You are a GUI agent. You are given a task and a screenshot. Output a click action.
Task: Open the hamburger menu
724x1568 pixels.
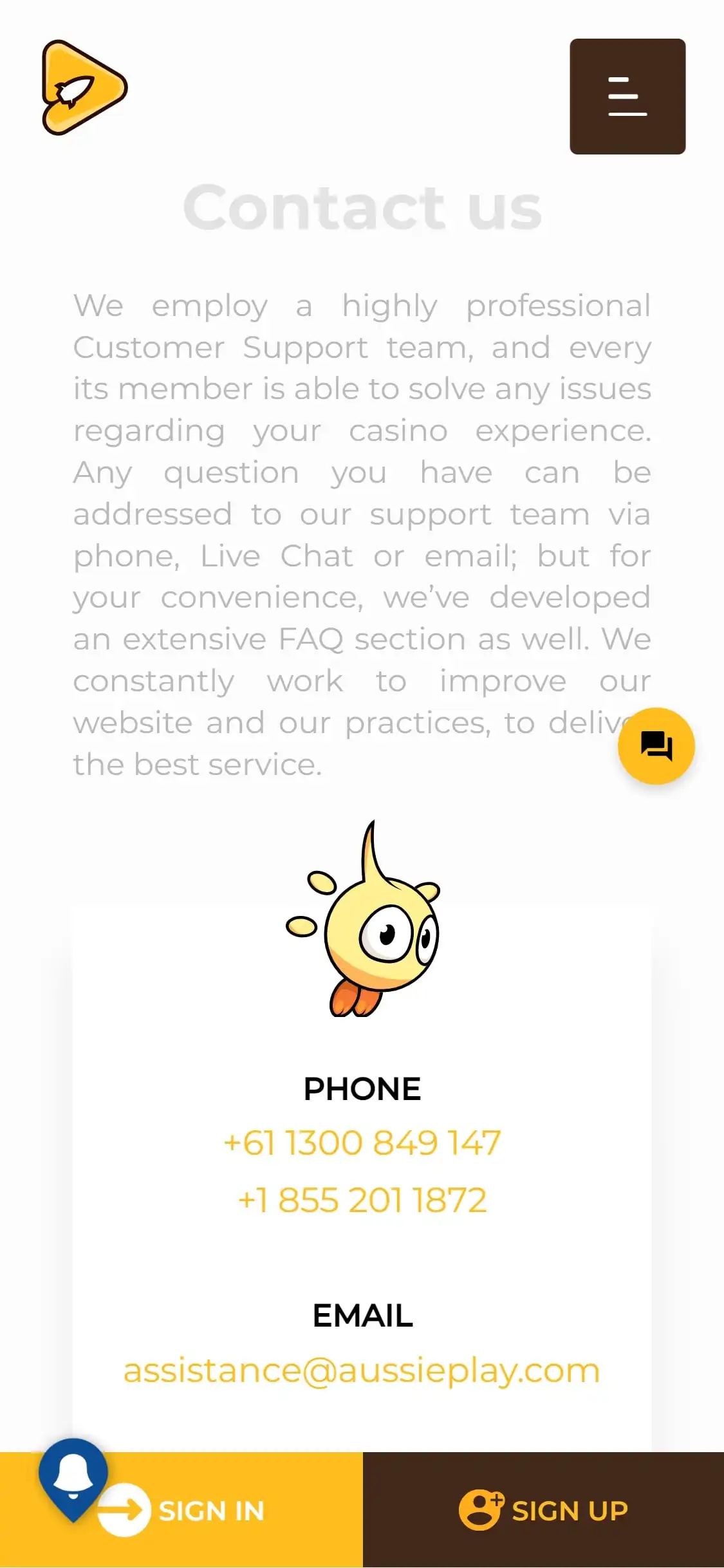click(627, 97)
